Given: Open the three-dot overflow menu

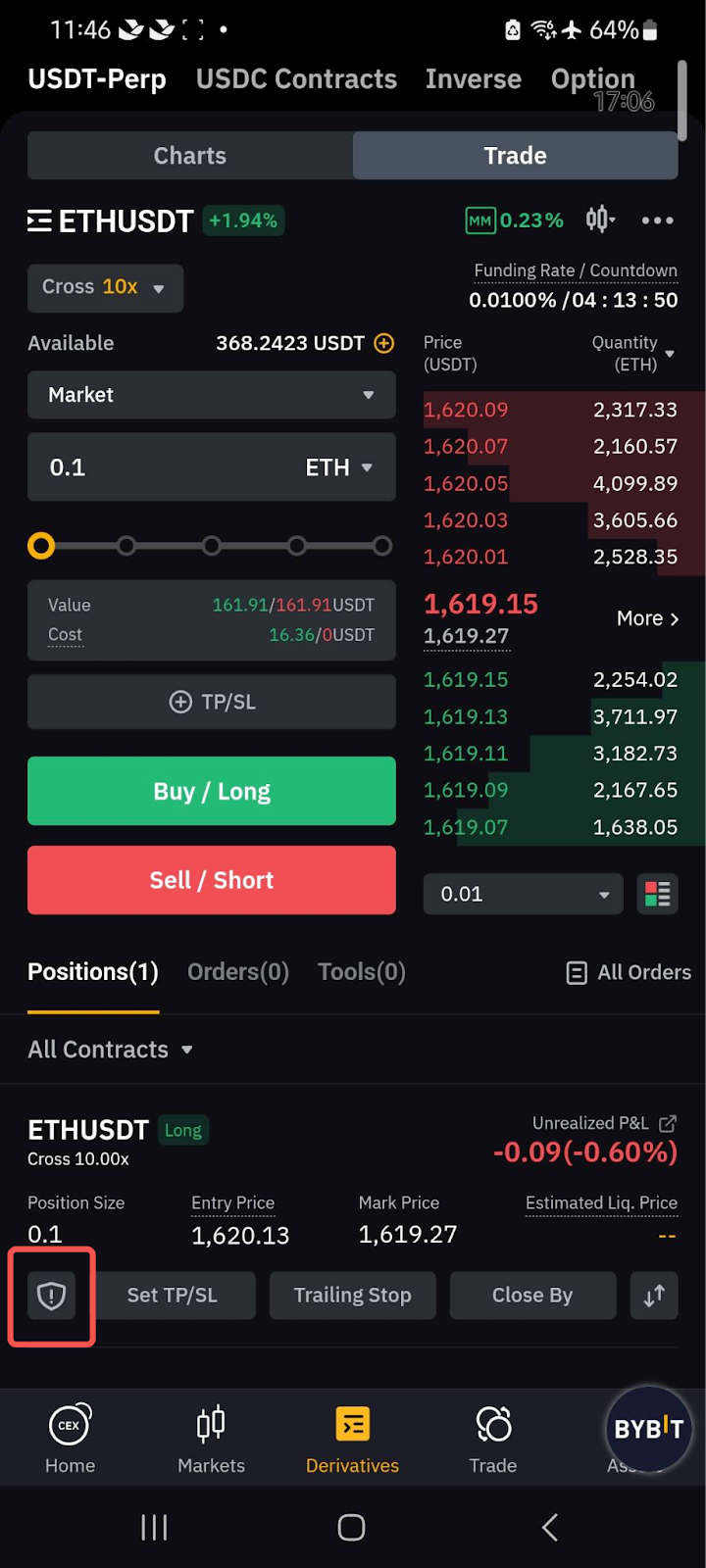Looking at the screenshot, I should [657, 220].
